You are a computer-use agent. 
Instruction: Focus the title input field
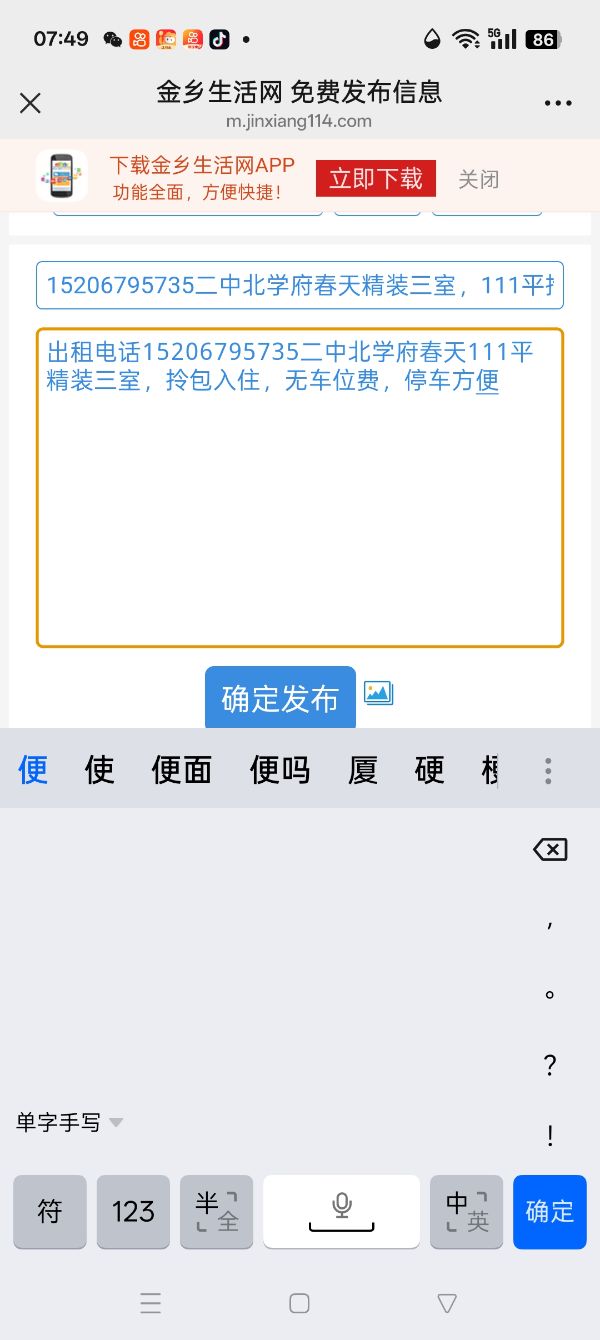tap(300, 286)
